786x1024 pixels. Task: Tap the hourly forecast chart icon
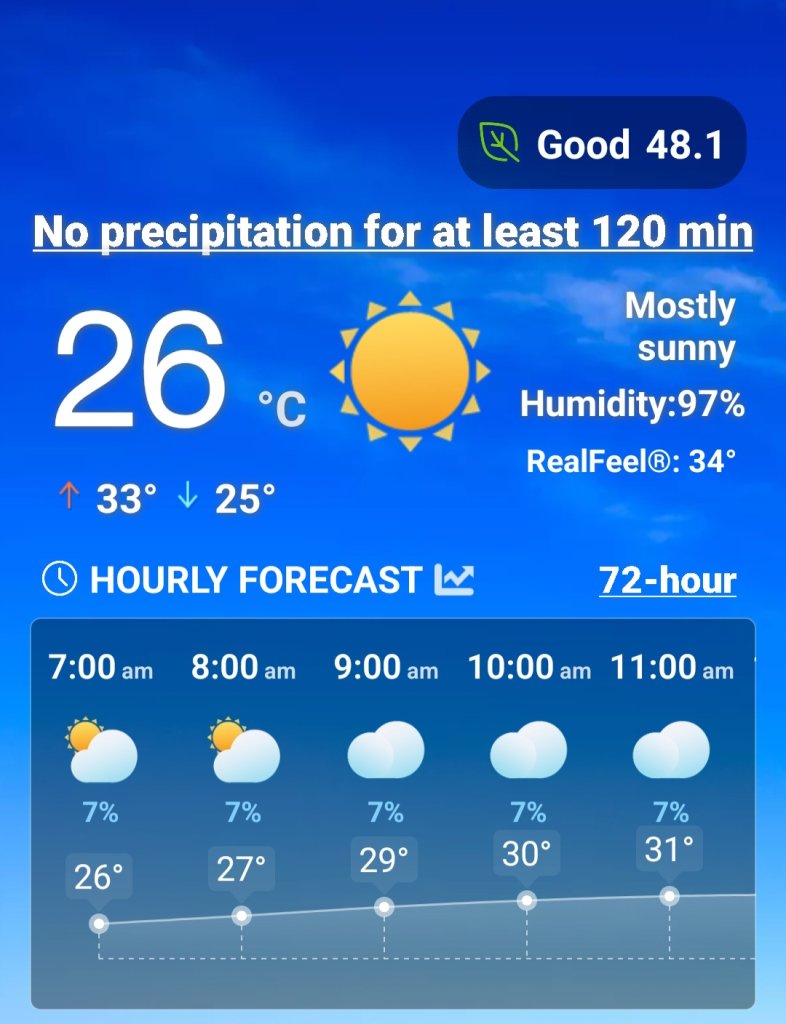coord(454,579)
